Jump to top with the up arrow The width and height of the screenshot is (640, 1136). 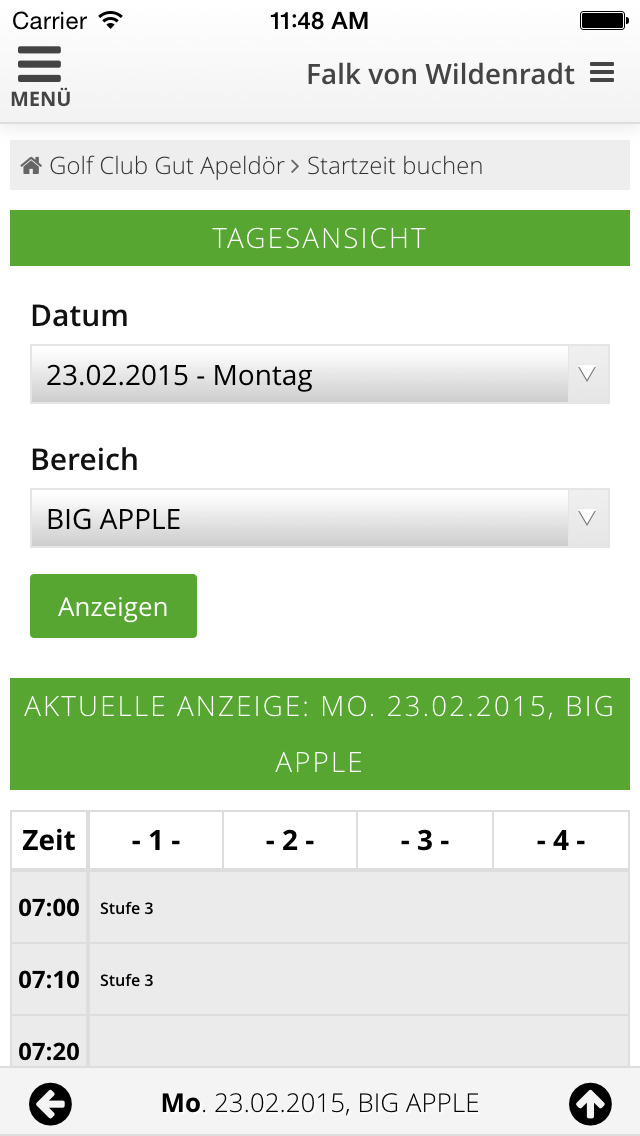pyautogui.click(x=590, y=1104)
